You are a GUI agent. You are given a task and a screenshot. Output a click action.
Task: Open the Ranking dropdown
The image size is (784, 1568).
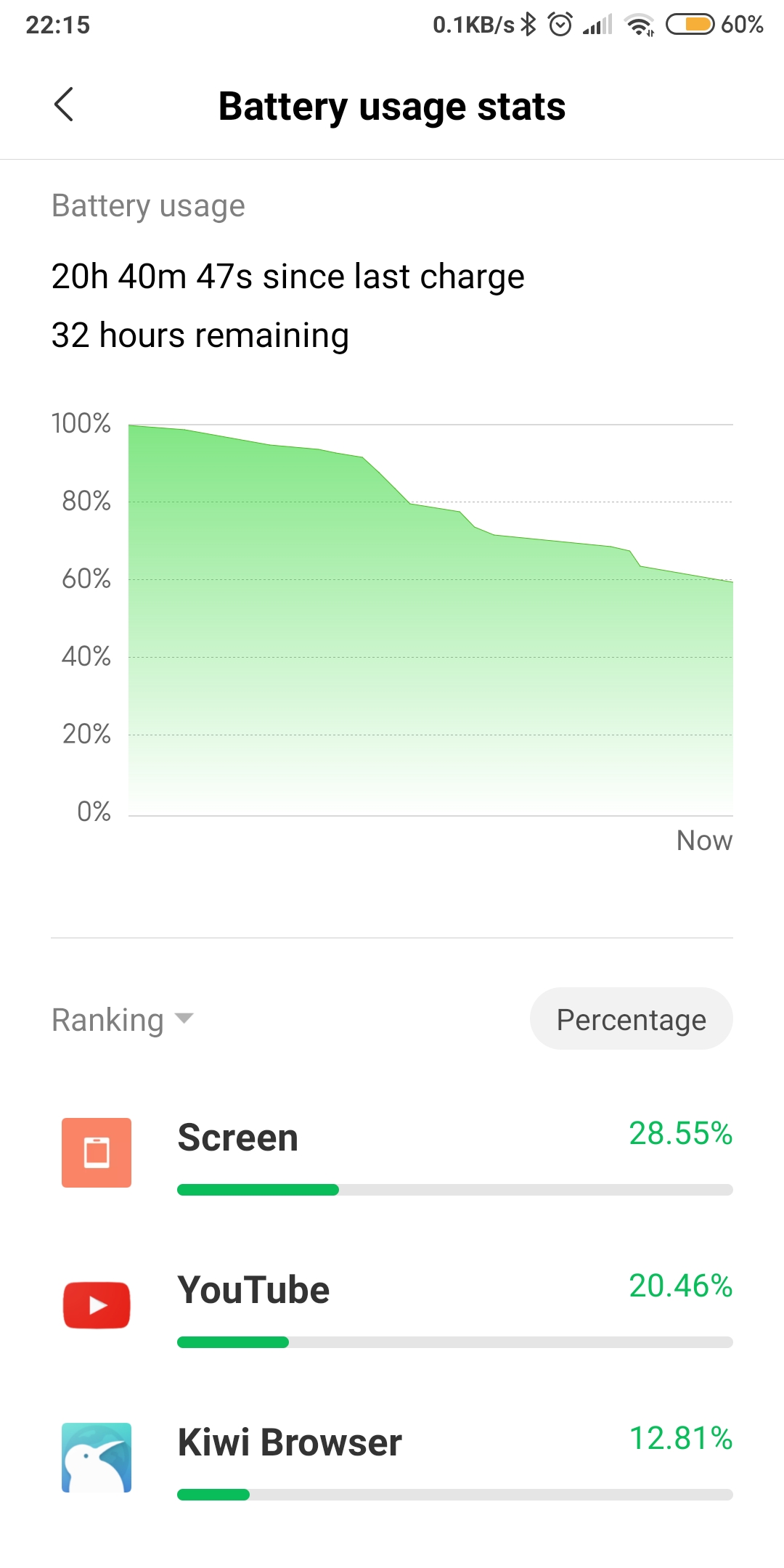pos(122,1019)
